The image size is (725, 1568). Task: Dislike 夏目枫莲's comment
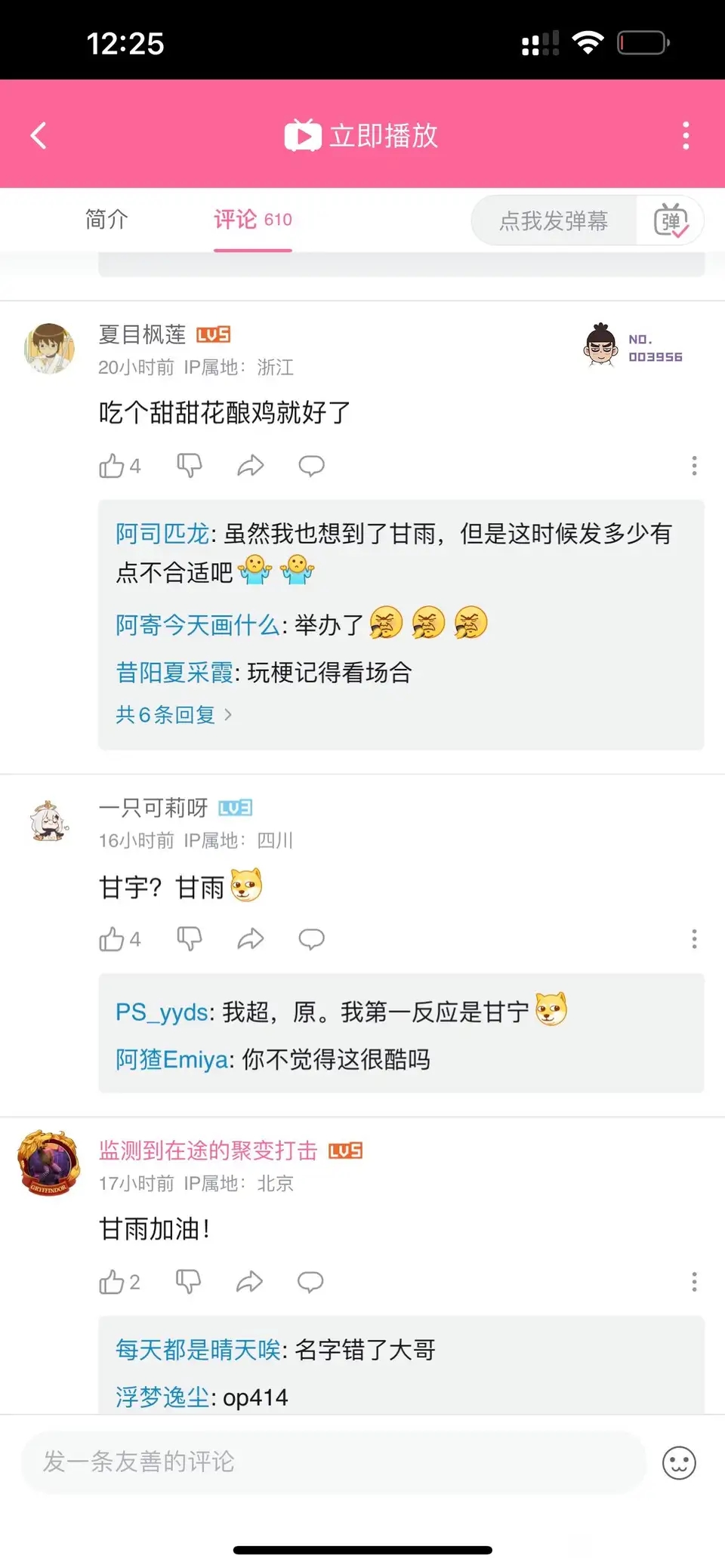click(189, 466)
